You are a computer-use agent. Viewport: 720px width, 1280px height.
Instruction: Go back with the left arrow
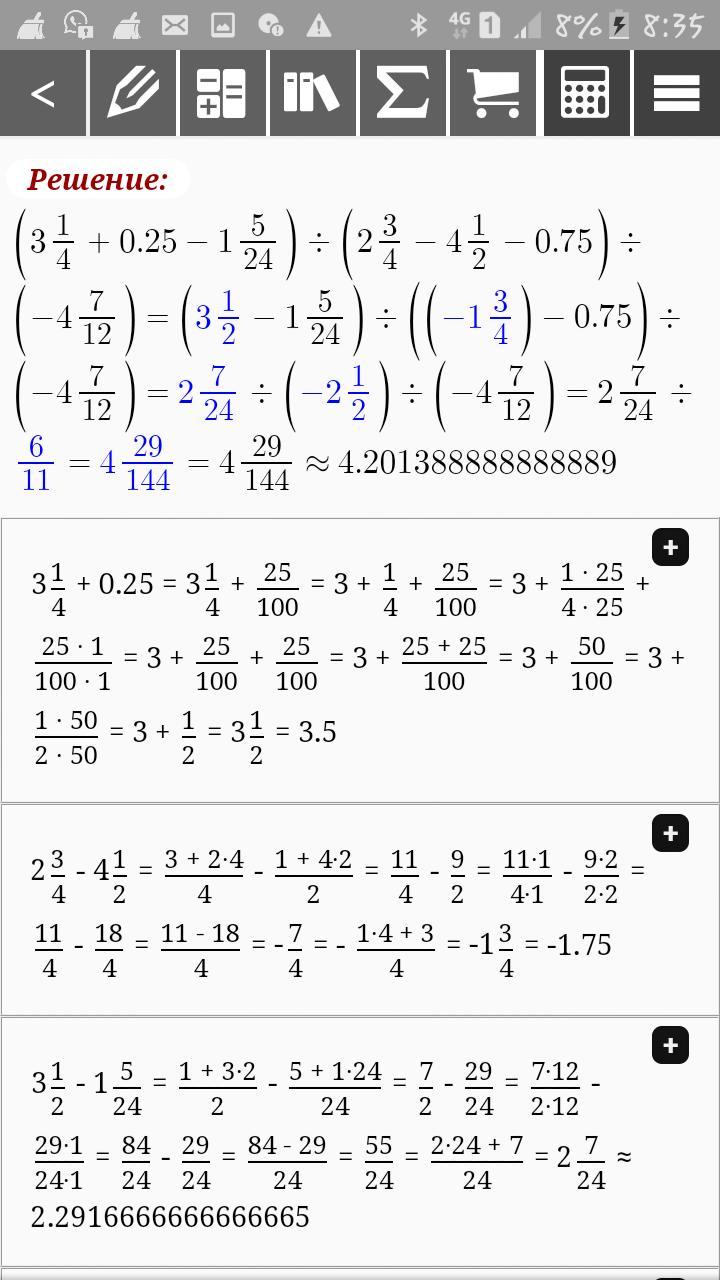point(43,93)
